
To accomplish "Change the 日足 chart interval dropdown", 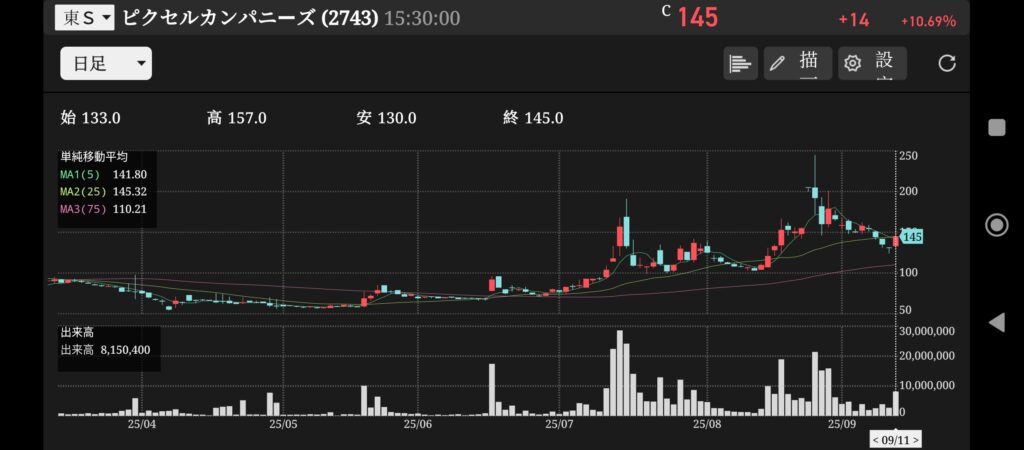I will pyautogui.click(x=105, y=63).
